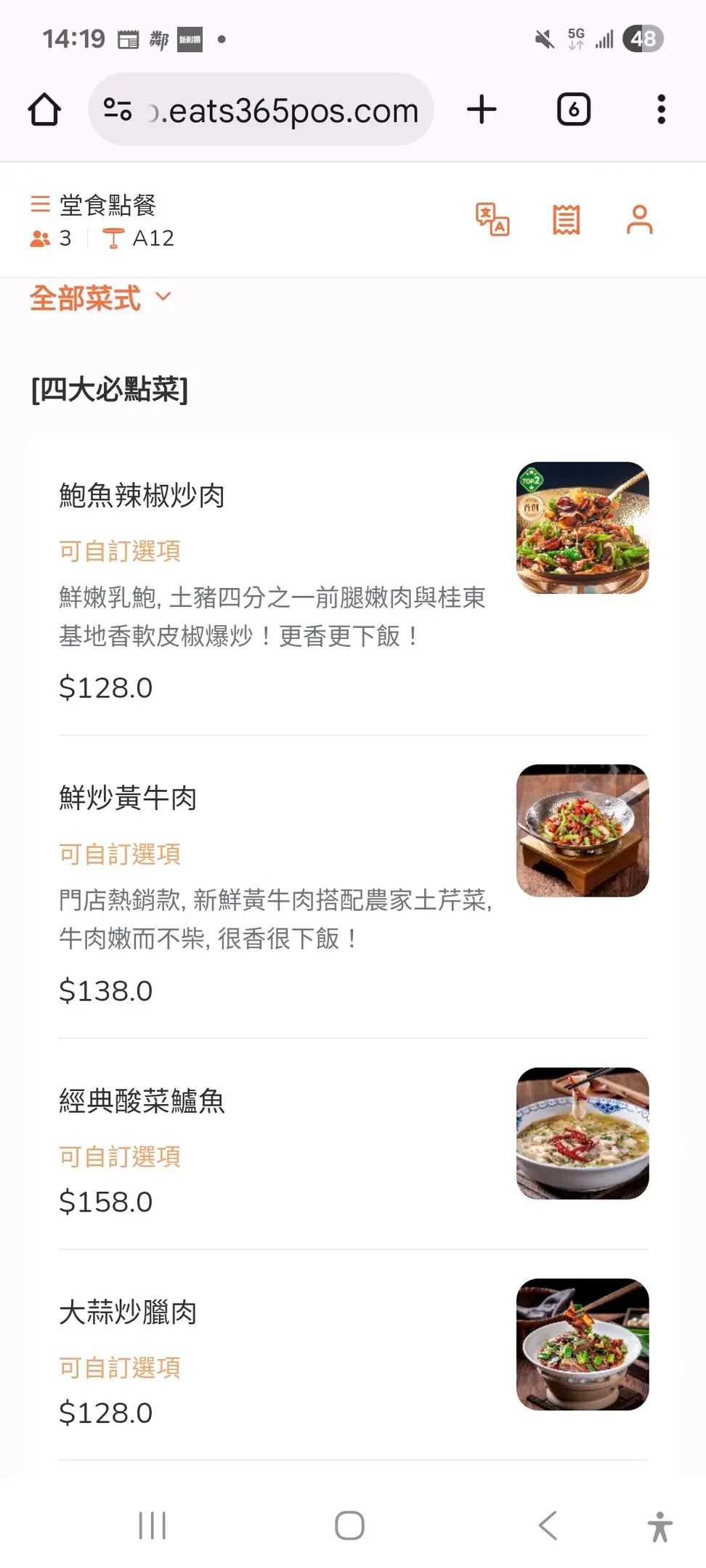This screenshot has width=706, height=1568.
Task: Select the 鮑魚辣椒炒肉 dish
Action: click(353, 584)
